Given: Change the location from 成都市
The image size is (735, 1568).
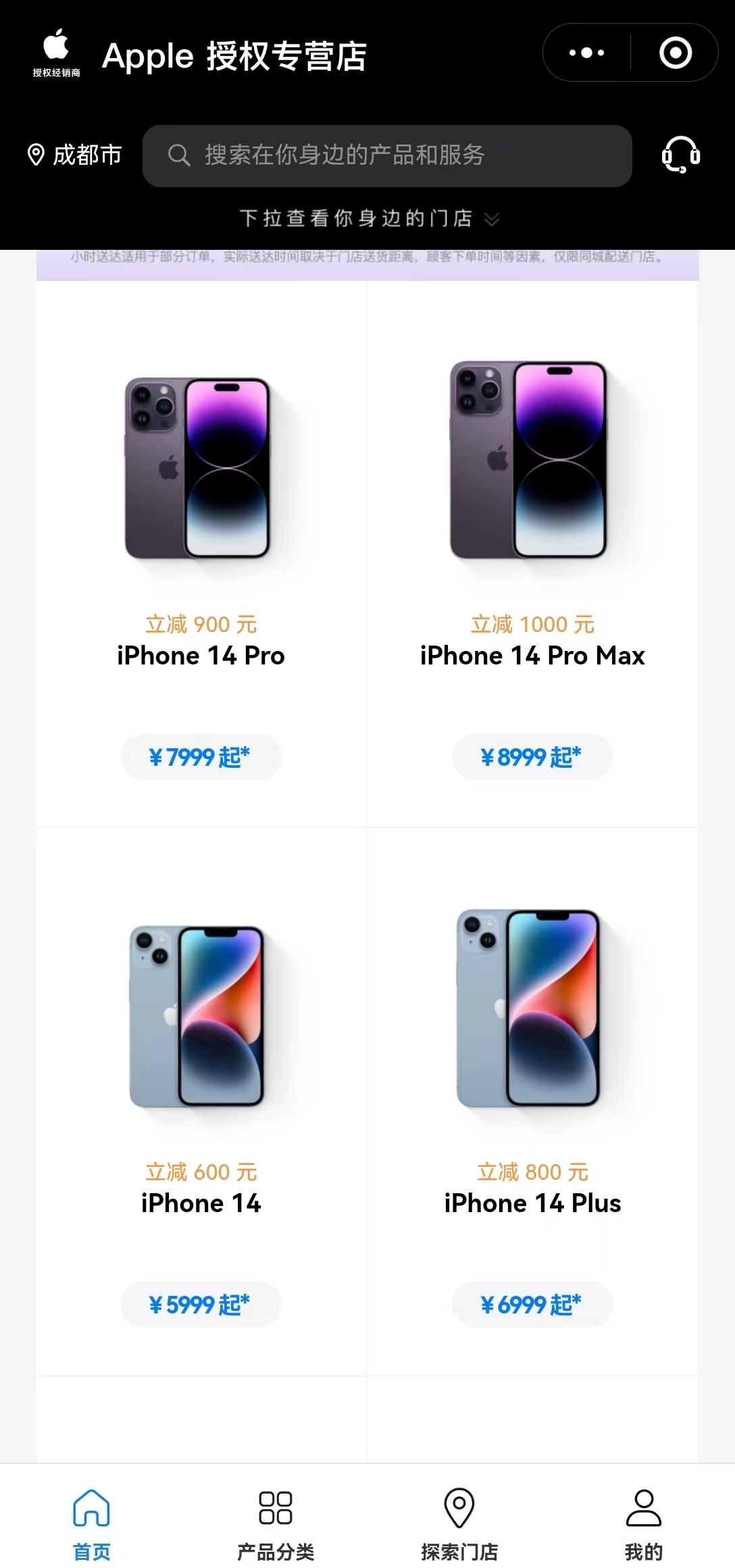Looking at the screenshot, I should pyautogui.click(x=74, y=155).
